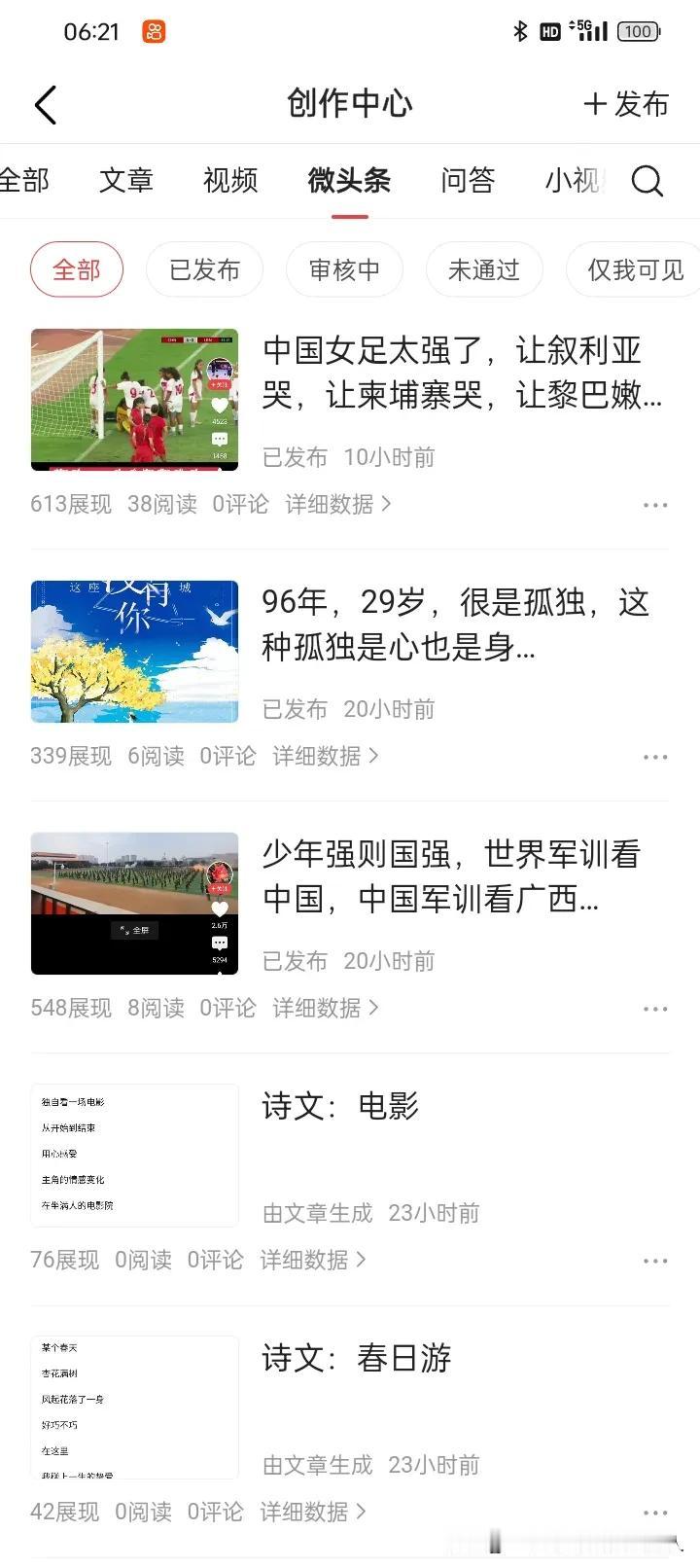Switch to the 文章 tab
Screen dimensions: 700x1568
point(126,180)
